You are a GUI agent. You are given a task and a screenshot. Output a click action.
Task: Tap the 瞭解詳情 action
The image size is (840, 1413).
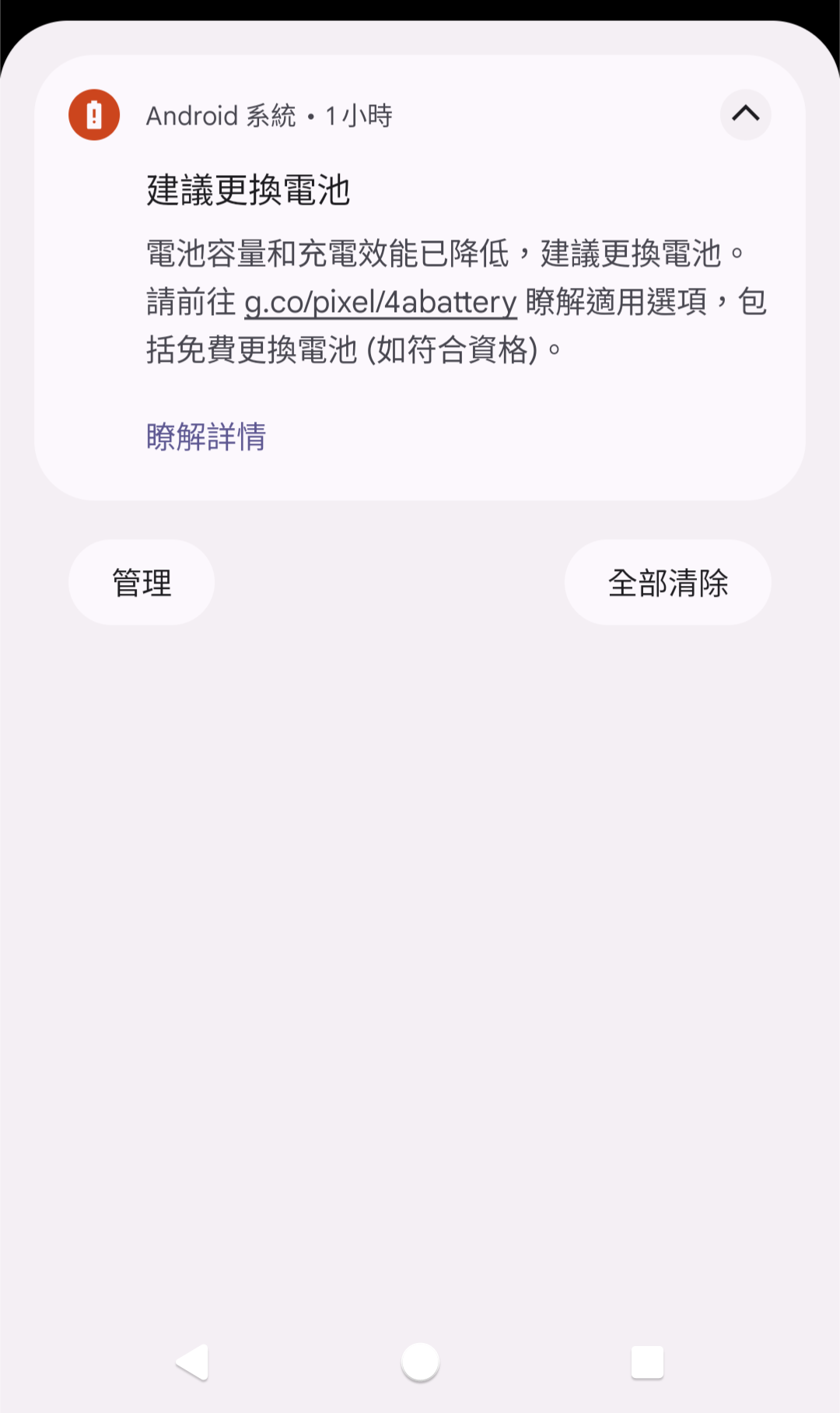pyautogui.click(x=206, y=437)
